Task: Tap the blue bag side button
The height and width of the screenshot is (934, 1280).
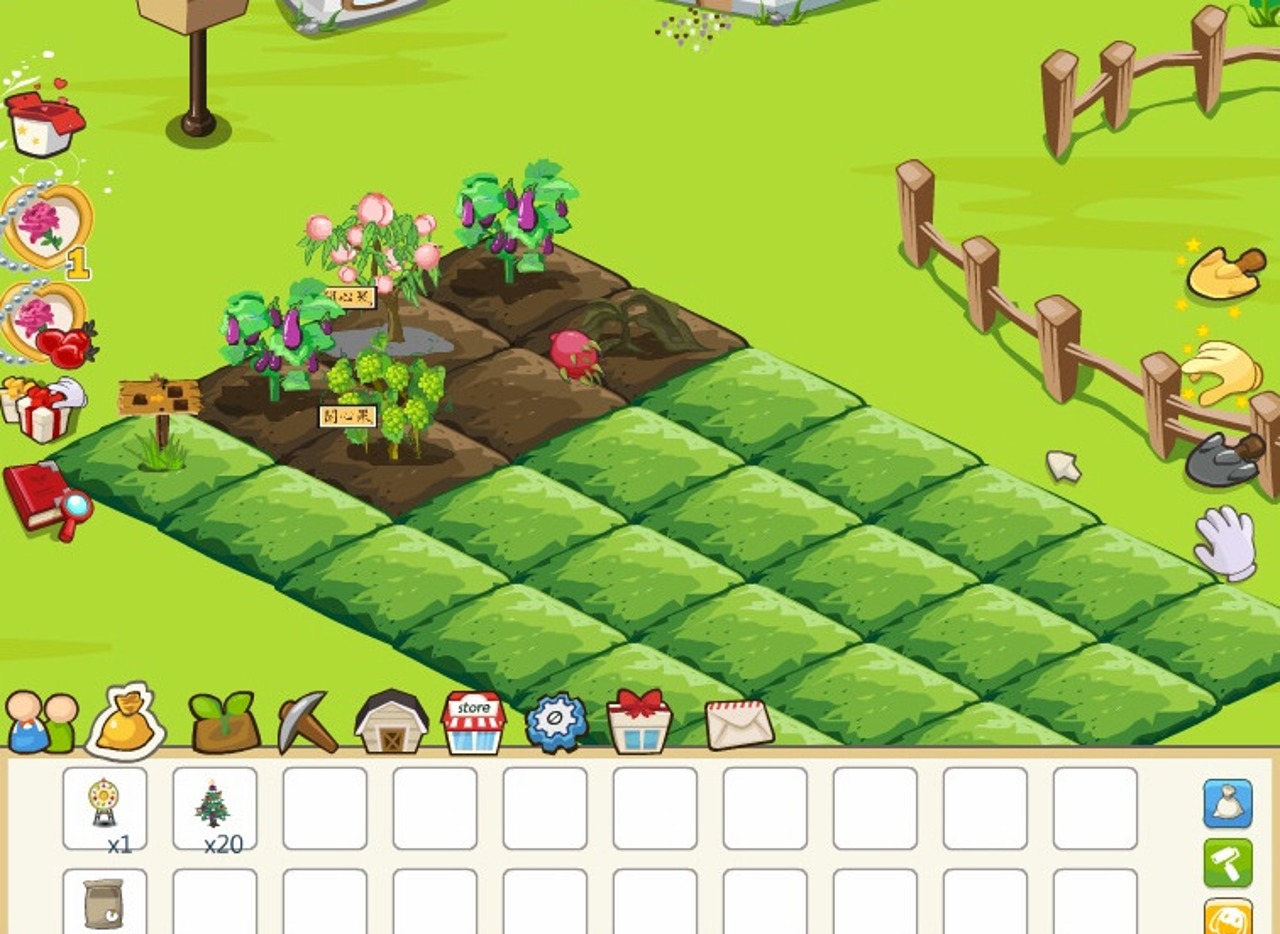Action: pyautogui.click(x=1227, y=804)
